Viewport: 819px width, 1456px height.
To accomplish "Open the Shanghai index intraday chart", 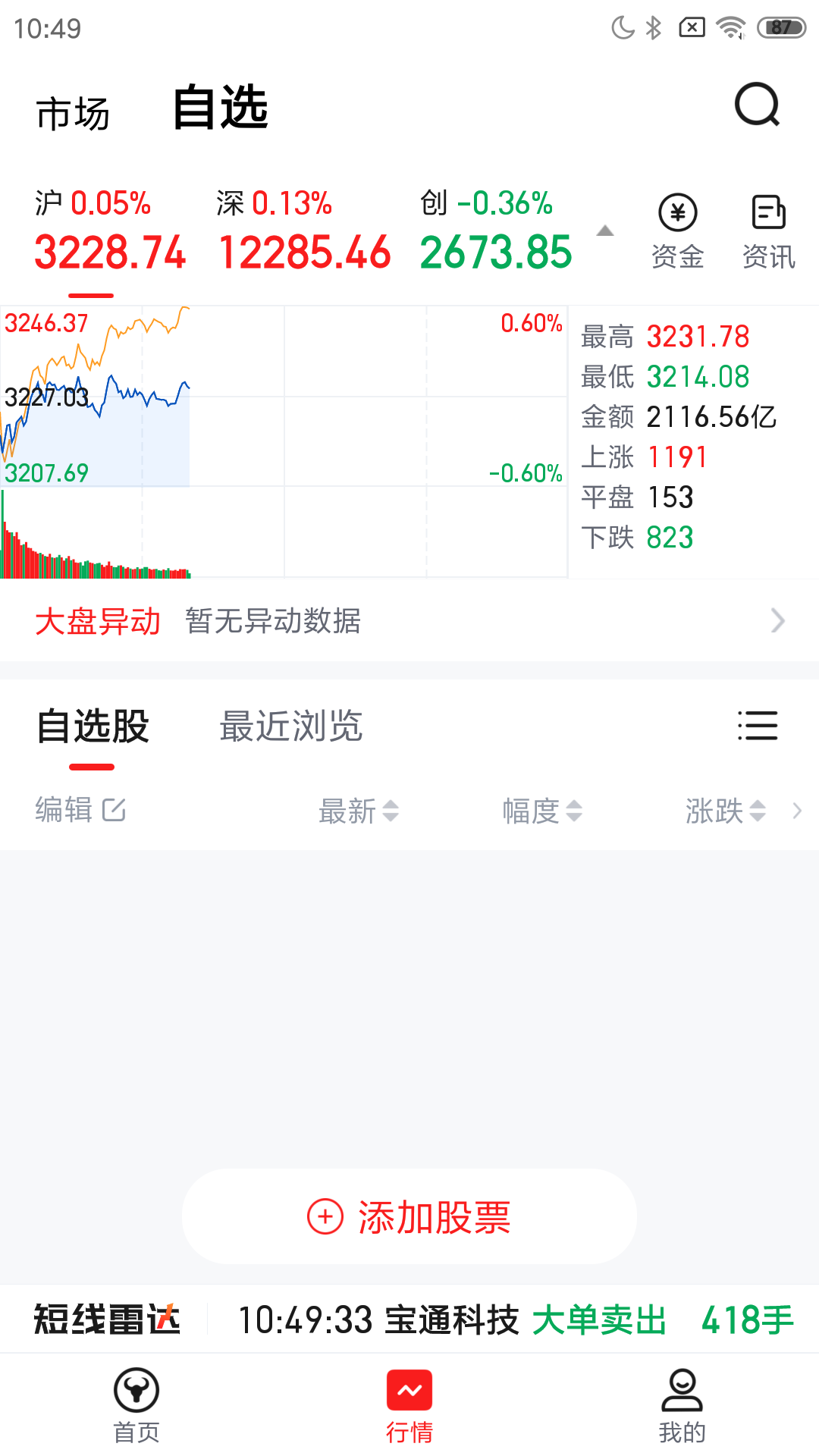I will coord(284,441).
